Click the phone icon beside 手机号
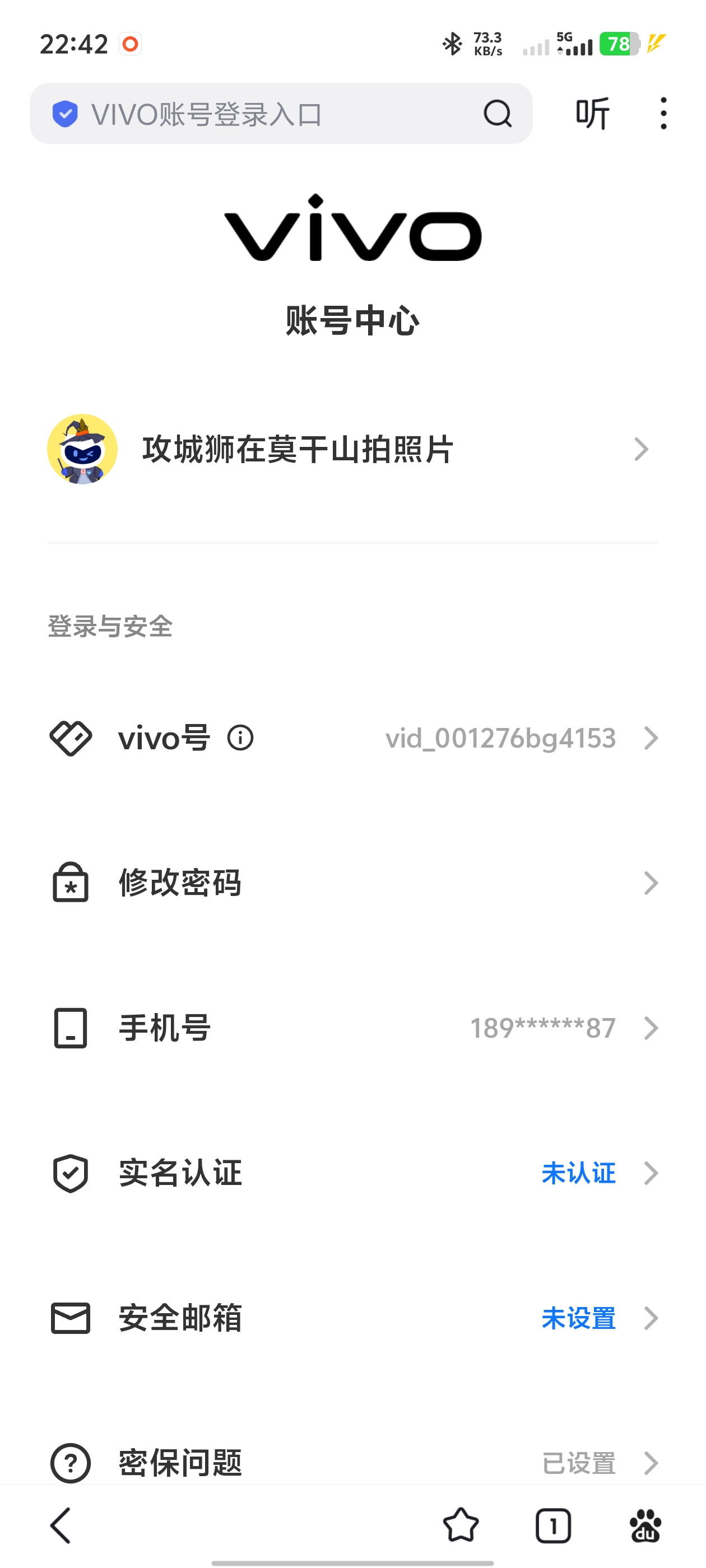Screen dimensions: 706x1568 pyautogui.click(x=71, y=1029)
